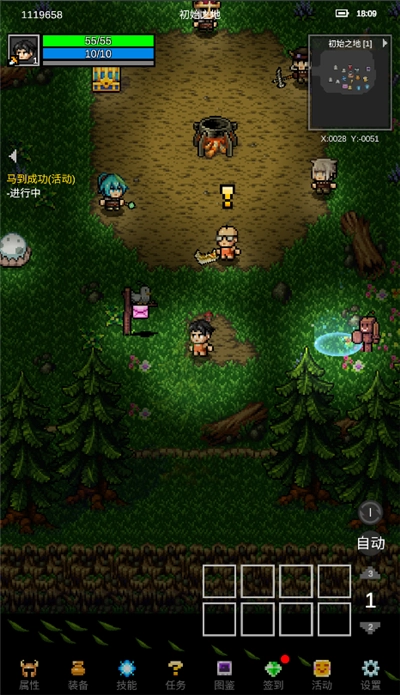Open the 装备 equipment tab
Image resolution: width=400 pixels, height=695 pixels.
tap(78, 674)
